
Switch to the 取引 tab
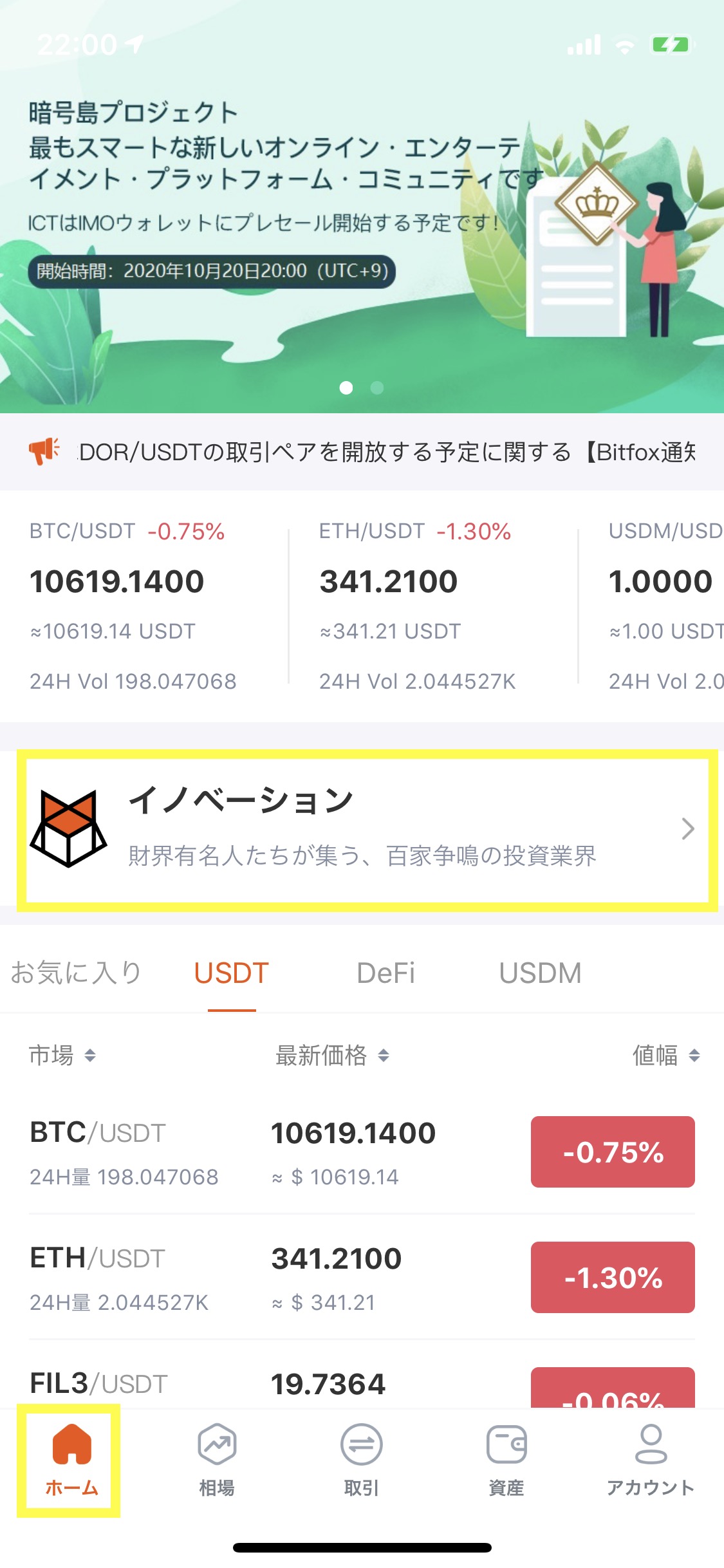click(362, 1461)
